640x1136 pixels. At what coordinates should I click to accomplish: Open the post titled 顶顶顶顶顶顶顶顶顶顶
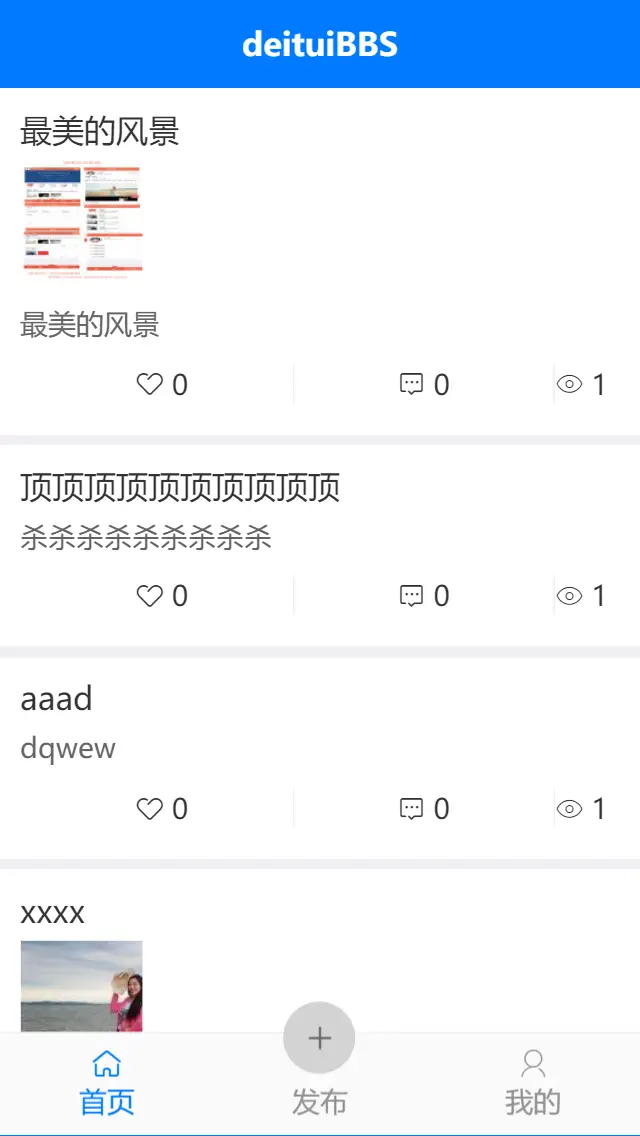[x=180, y=488]
